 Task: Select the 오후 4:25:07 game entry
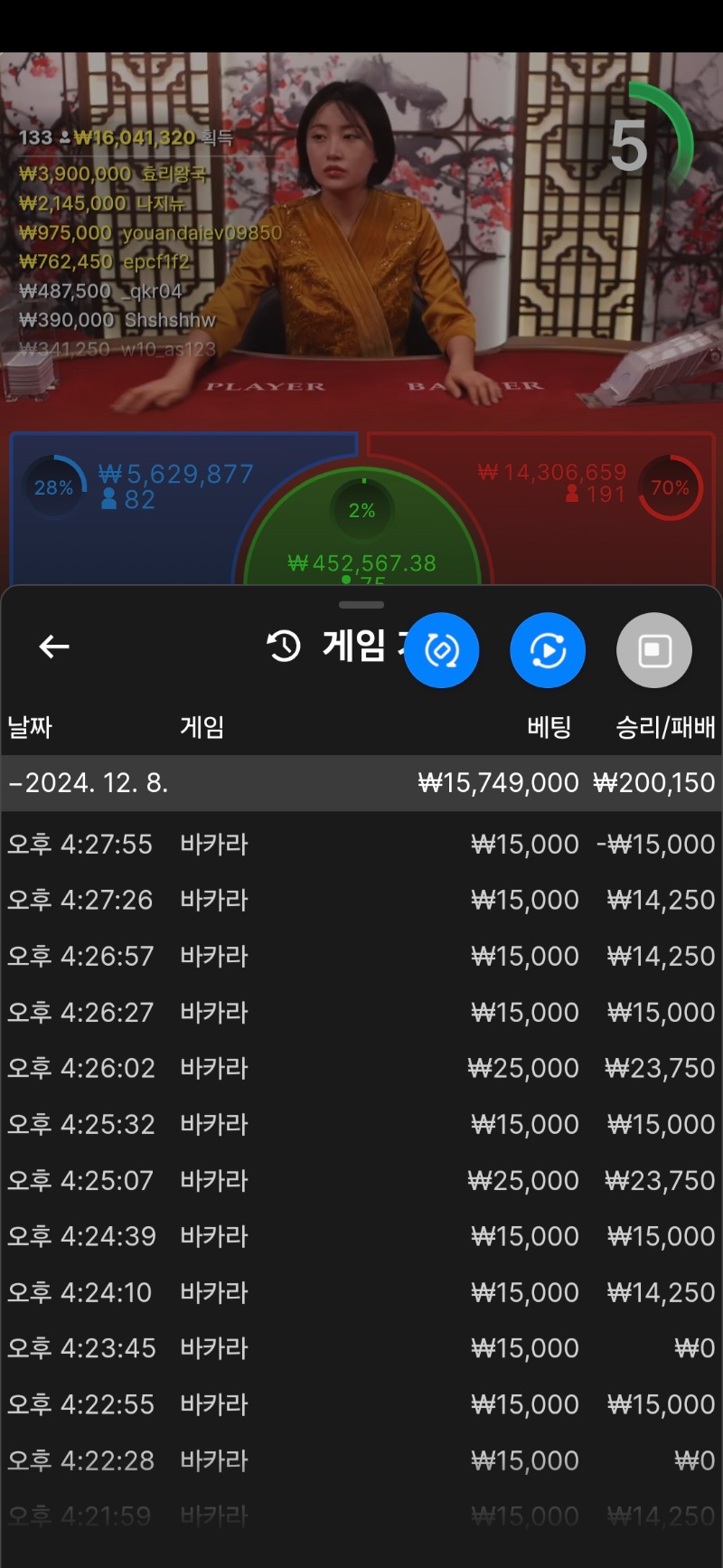(361, 1181)
